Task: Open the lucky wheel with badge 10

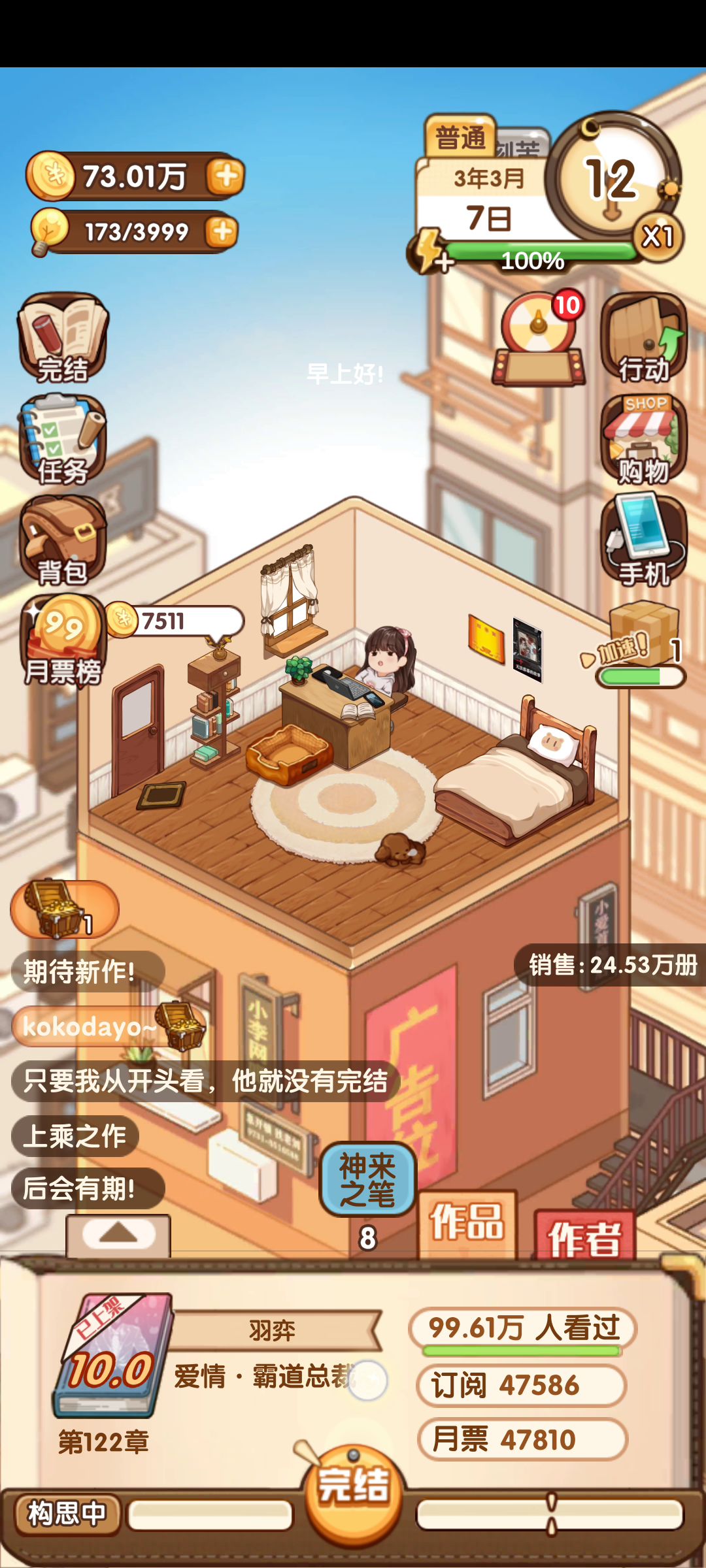Action: pyautogui.click(x=539, y=341)
